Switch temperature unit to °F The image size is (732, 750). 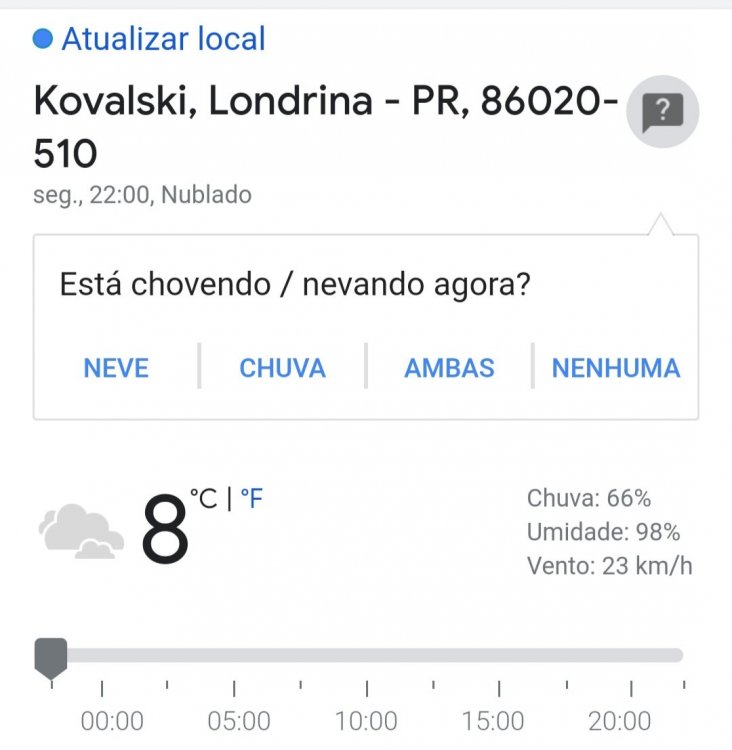[x=252, y=498]
